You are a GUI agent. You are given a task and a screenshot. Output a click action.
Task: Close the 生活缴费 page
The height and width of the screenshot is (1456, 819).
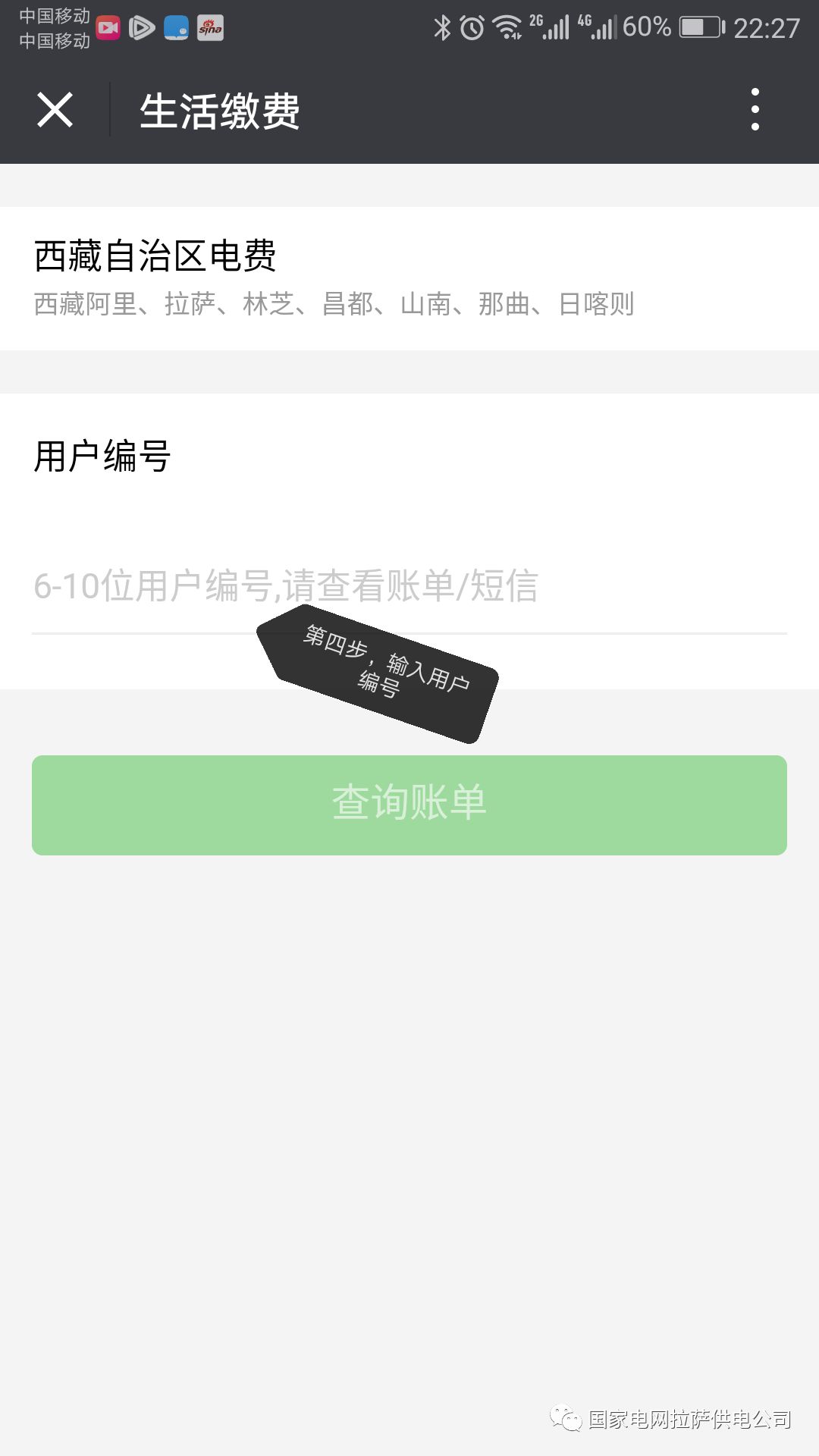[55, 111]
